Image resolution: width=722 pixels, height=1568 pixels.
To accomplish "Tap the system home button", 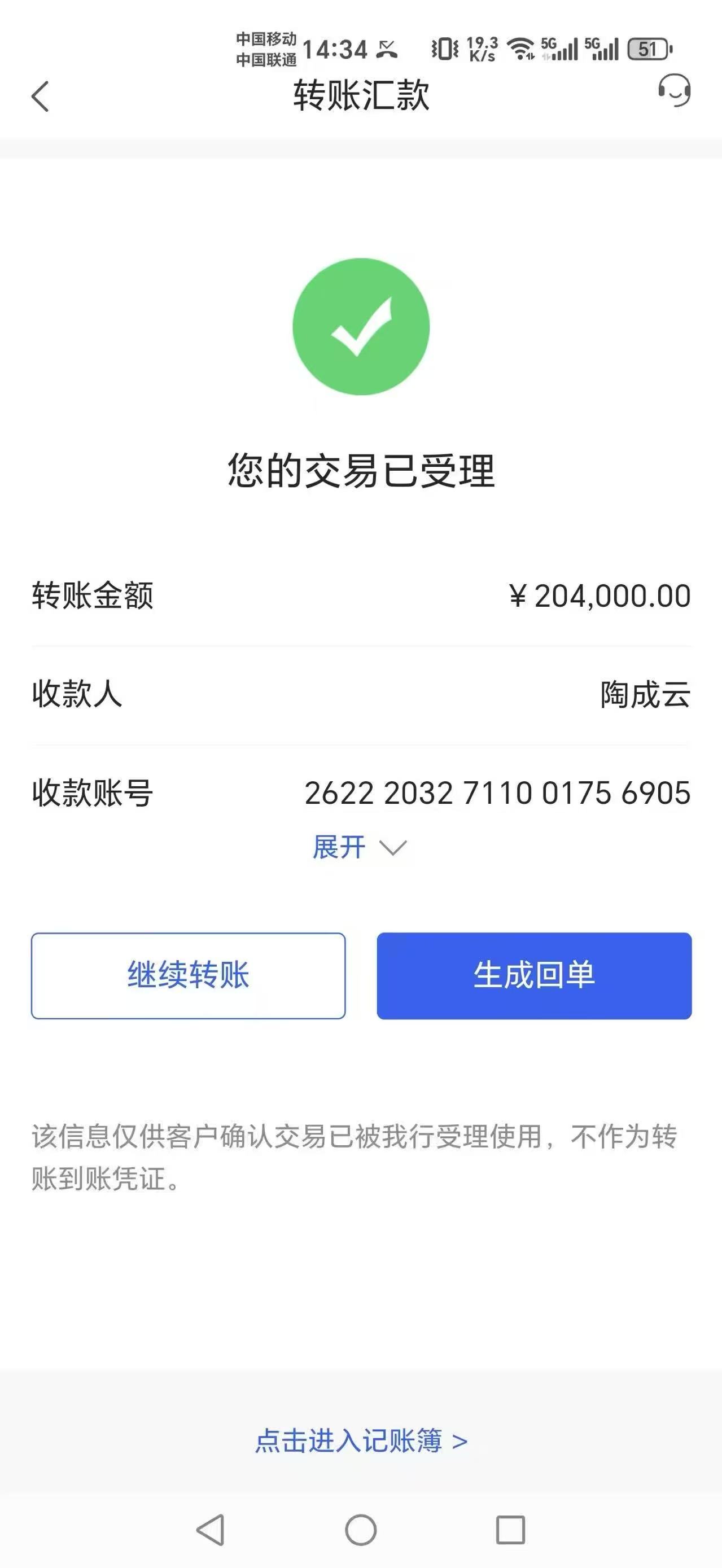I will point(361,1530).
